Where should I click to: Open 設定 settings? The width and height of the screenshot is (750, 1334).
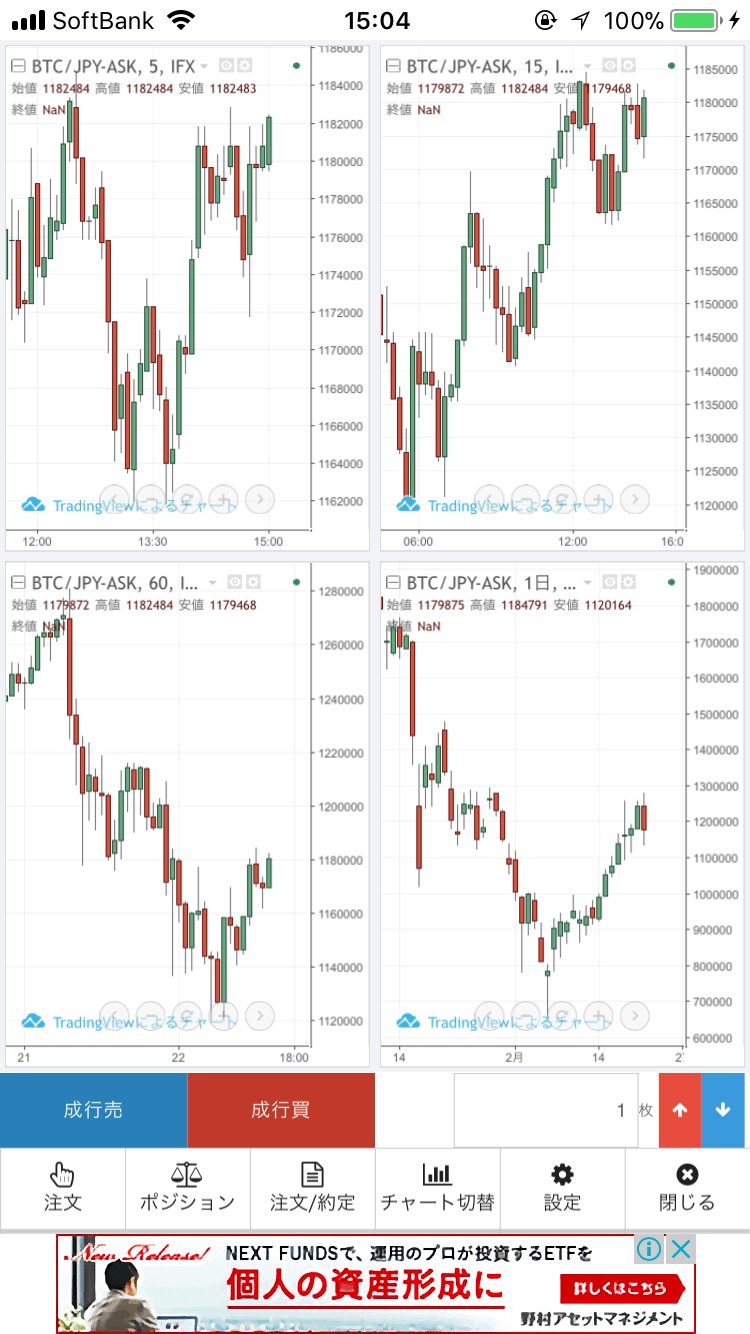(x=562, y=1188)
